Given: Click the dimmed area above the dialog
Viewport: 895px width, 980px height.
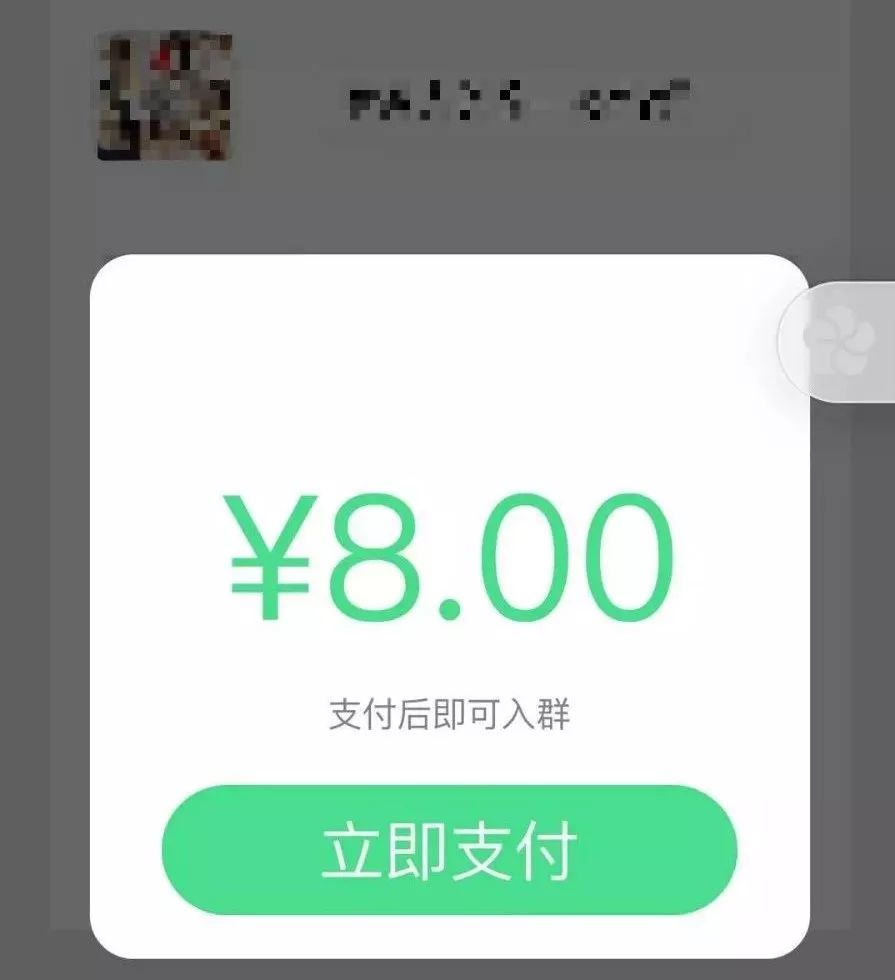Looking at the screenshot, I should [x=447, y=210].
